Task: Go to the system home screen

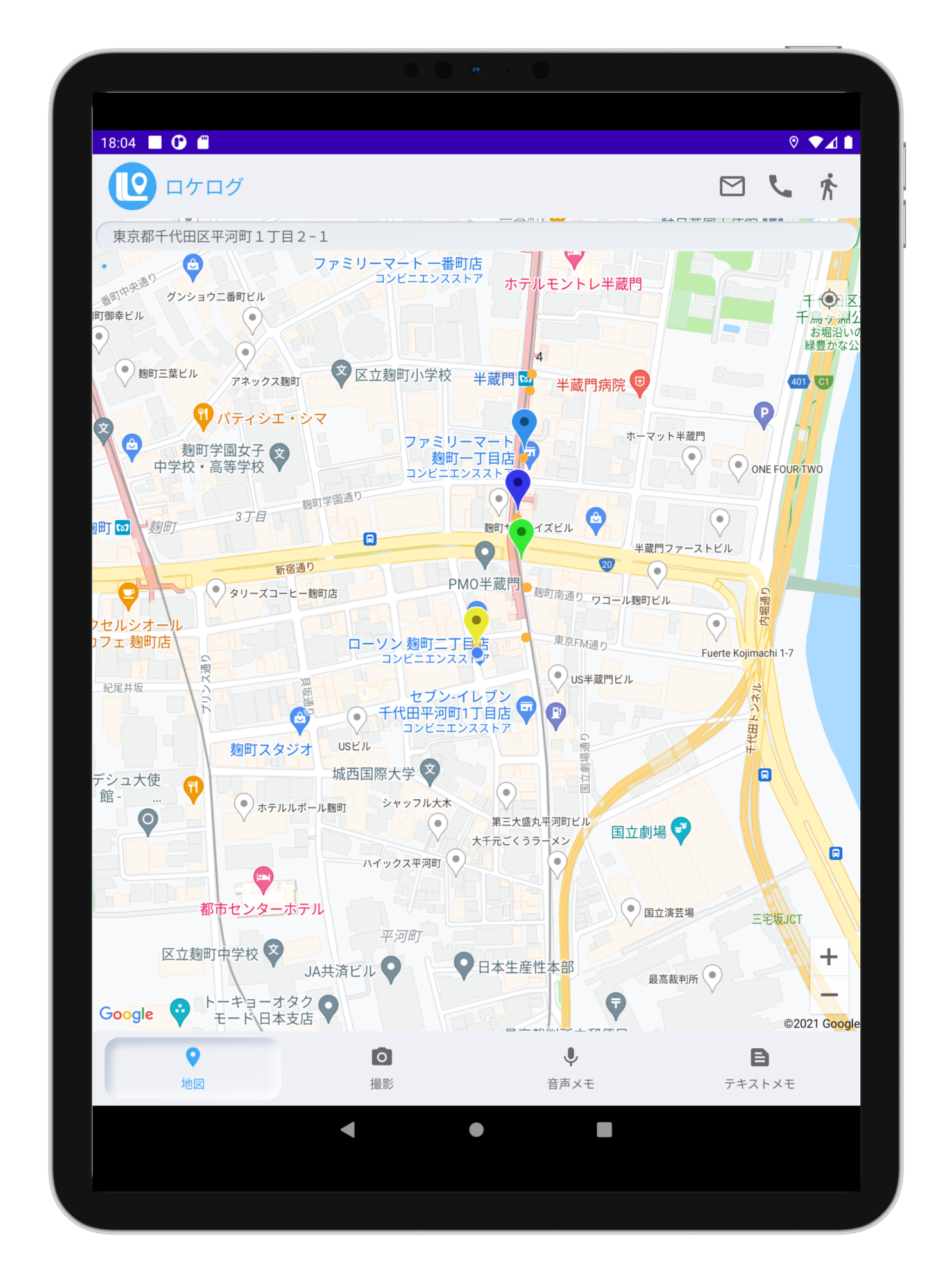Action: point(476,1130)
